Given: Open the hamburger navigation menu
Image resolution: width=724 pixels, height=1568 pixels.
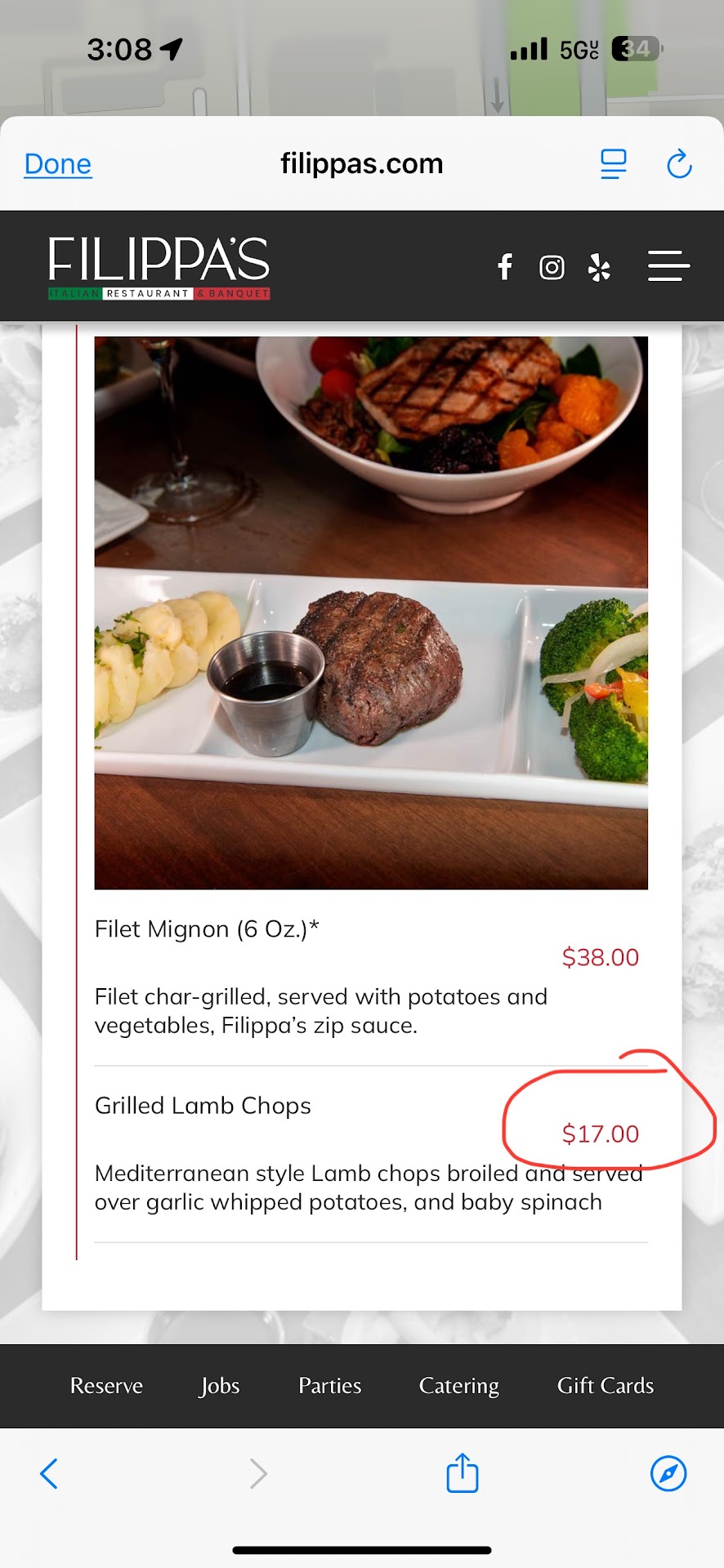Looking at the screenshot, I should click(668, 266).
